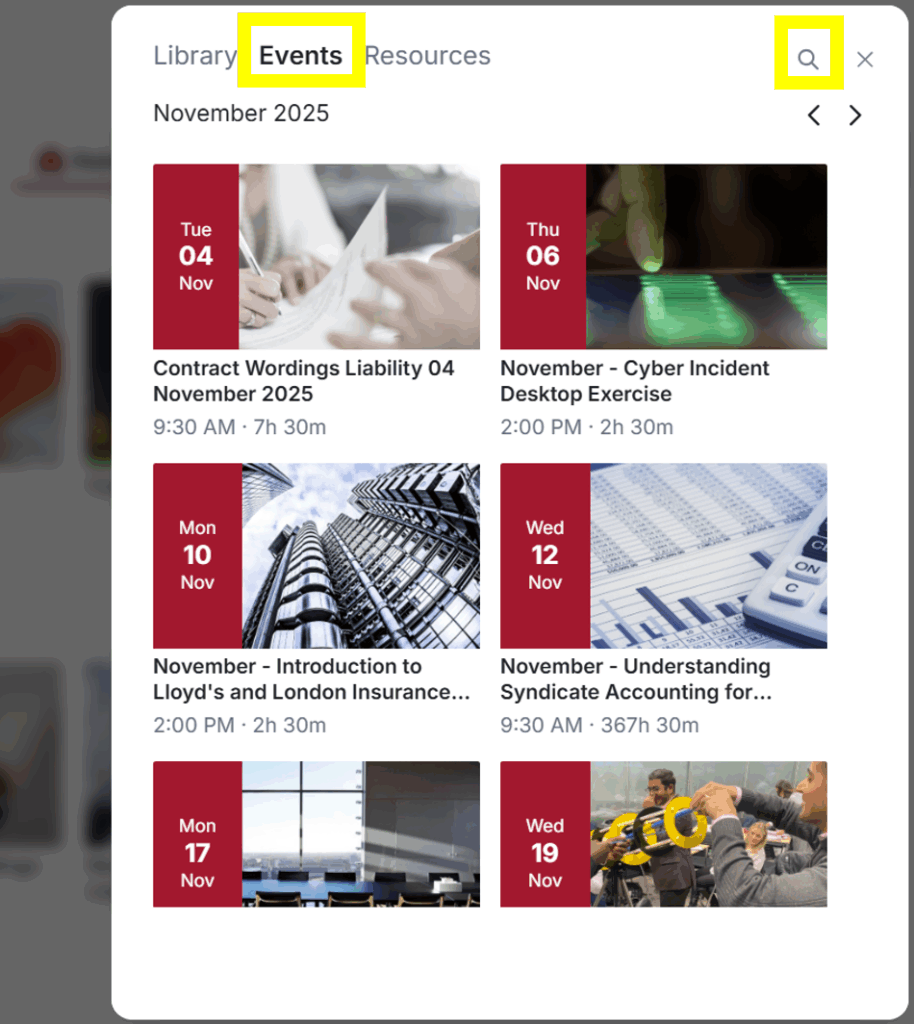
Task: Go to the next month
Action: coord(855,115)
